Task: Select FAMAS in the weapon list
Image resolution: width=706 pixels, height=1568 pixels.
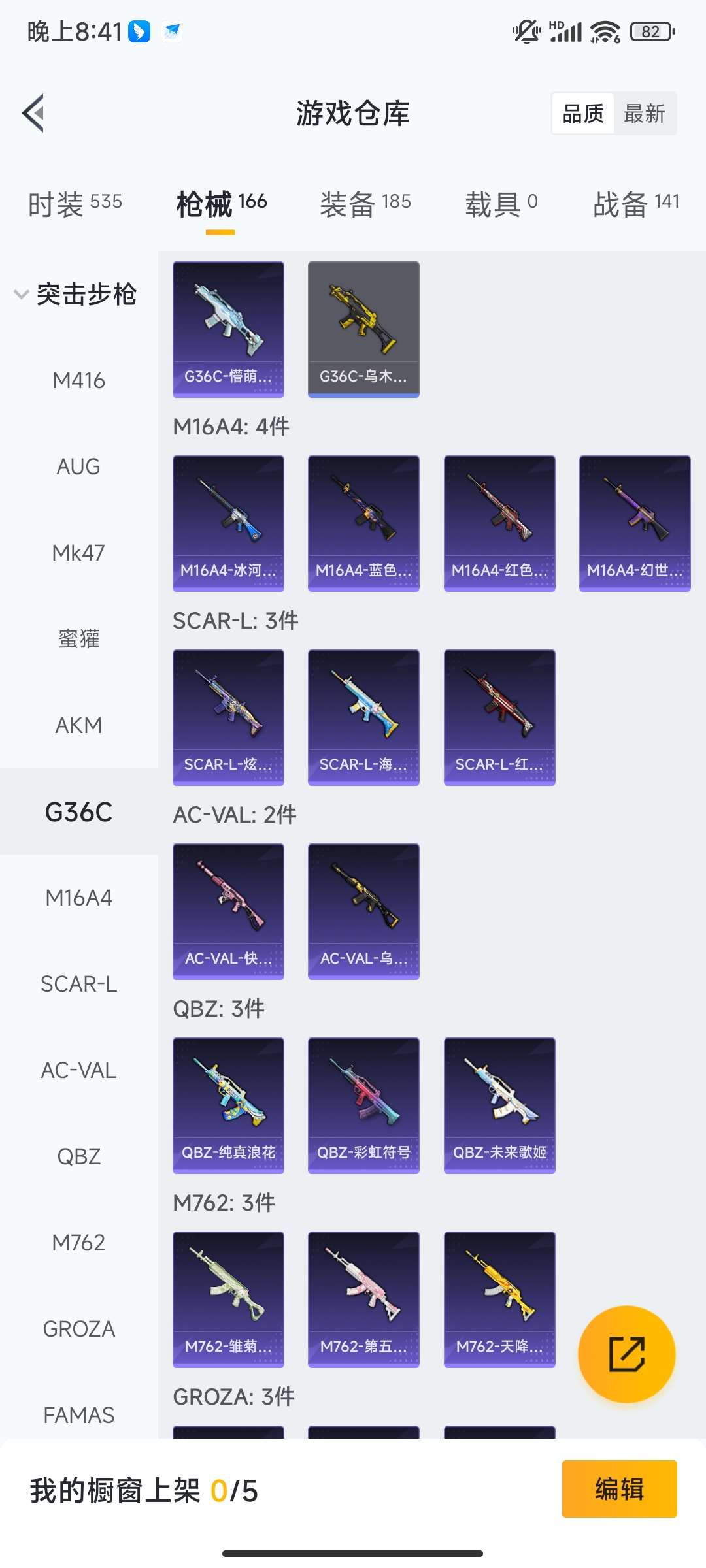Action: point(78,1415)
